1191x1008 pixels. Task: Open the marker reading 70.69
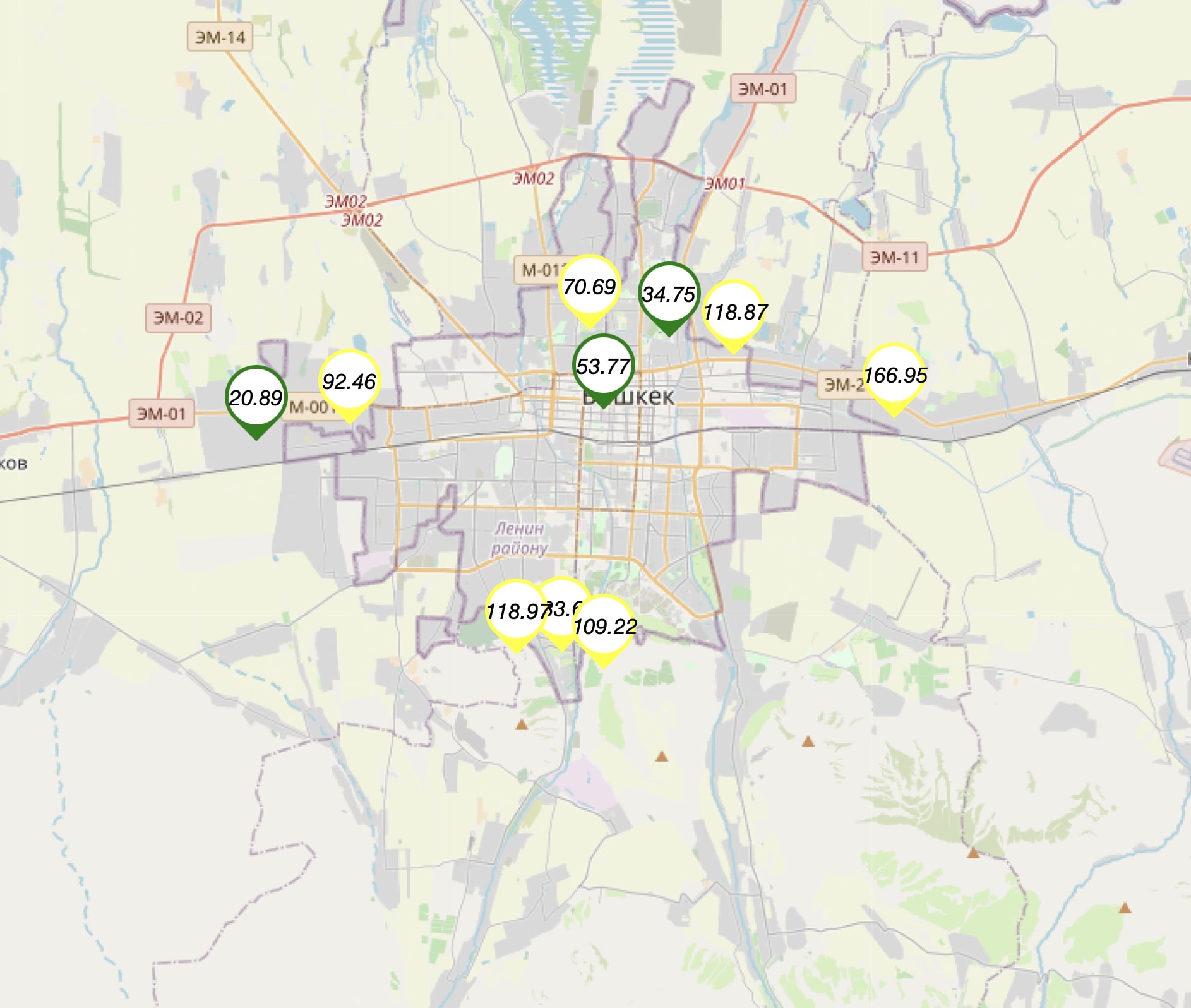[589, 287]
